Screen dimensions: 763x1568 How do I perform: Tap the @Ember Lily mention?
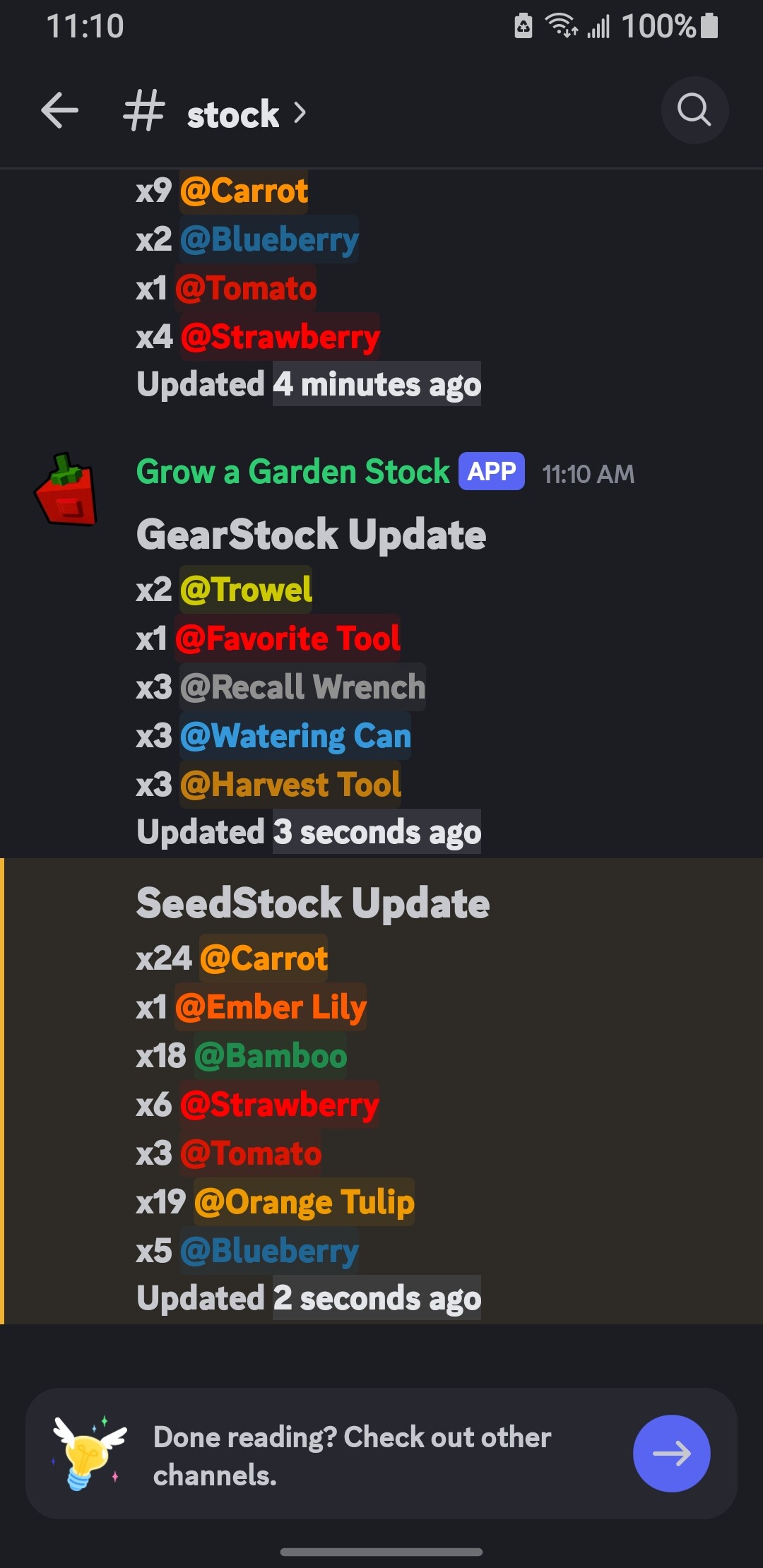(271, 1006)
